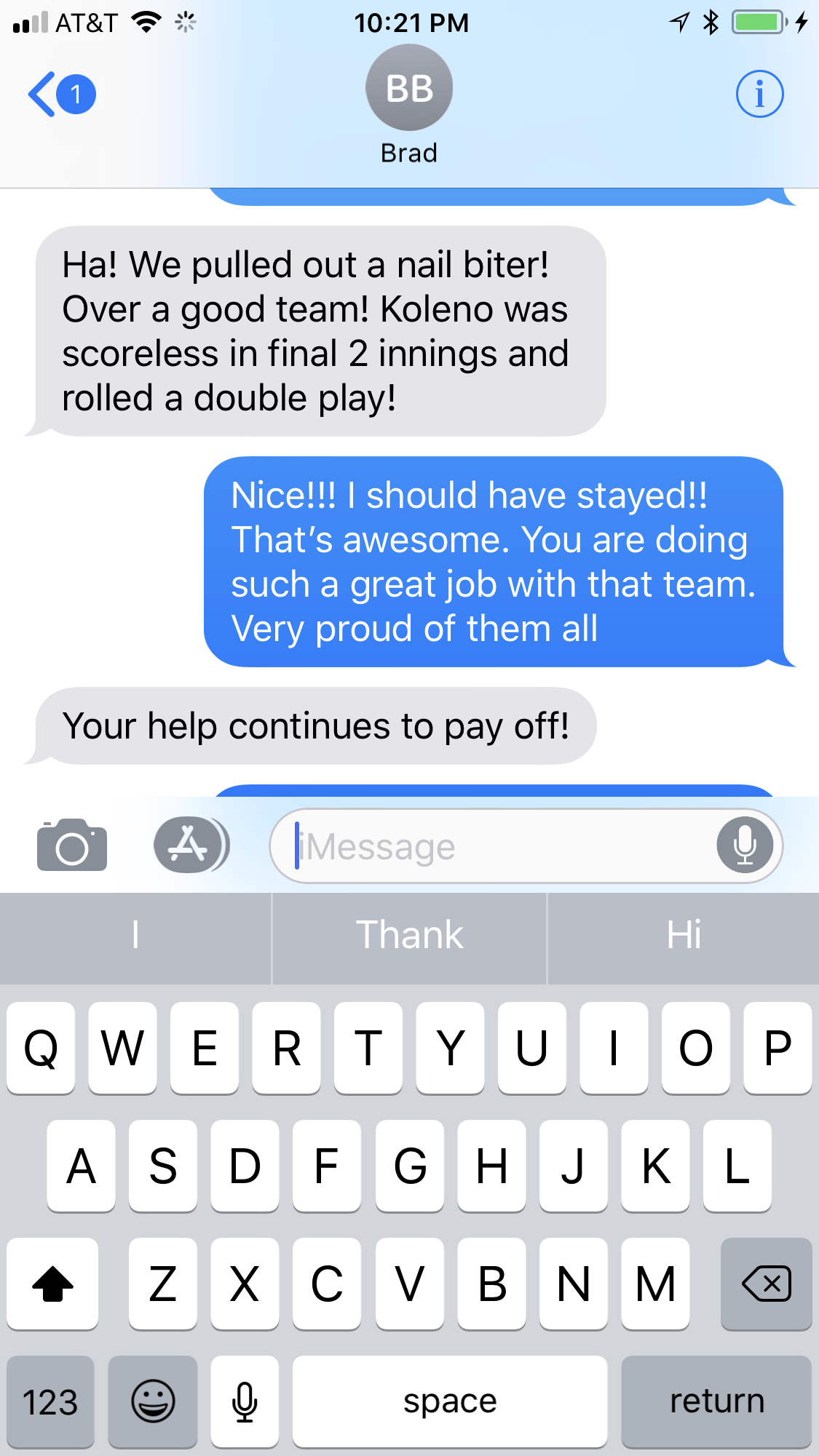Switch to the 123 numeric keyboard
Viewport: 819px width, 1456px height.
coord(50,1401)
